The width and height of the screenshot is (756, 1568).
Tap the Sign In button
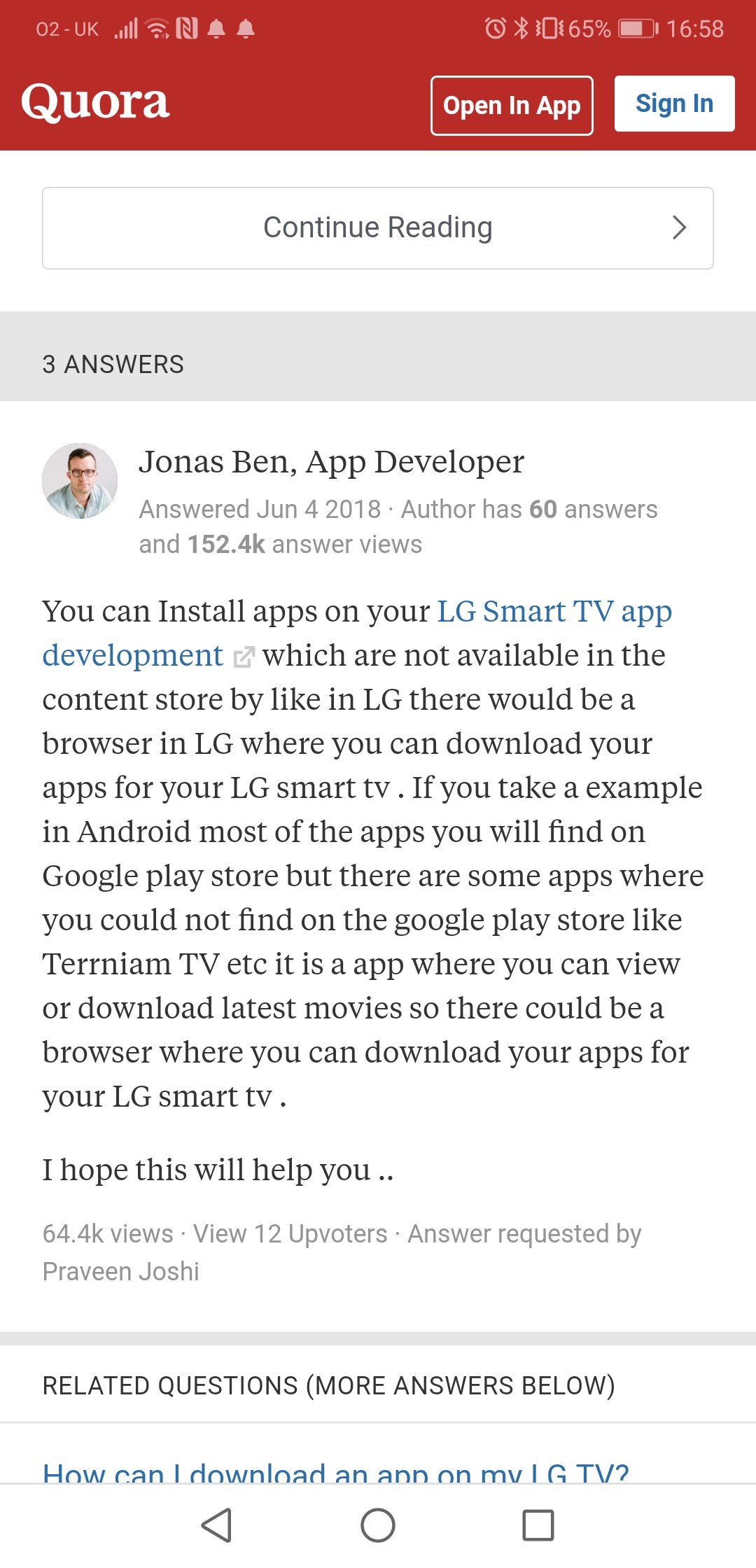pos(674,104)
